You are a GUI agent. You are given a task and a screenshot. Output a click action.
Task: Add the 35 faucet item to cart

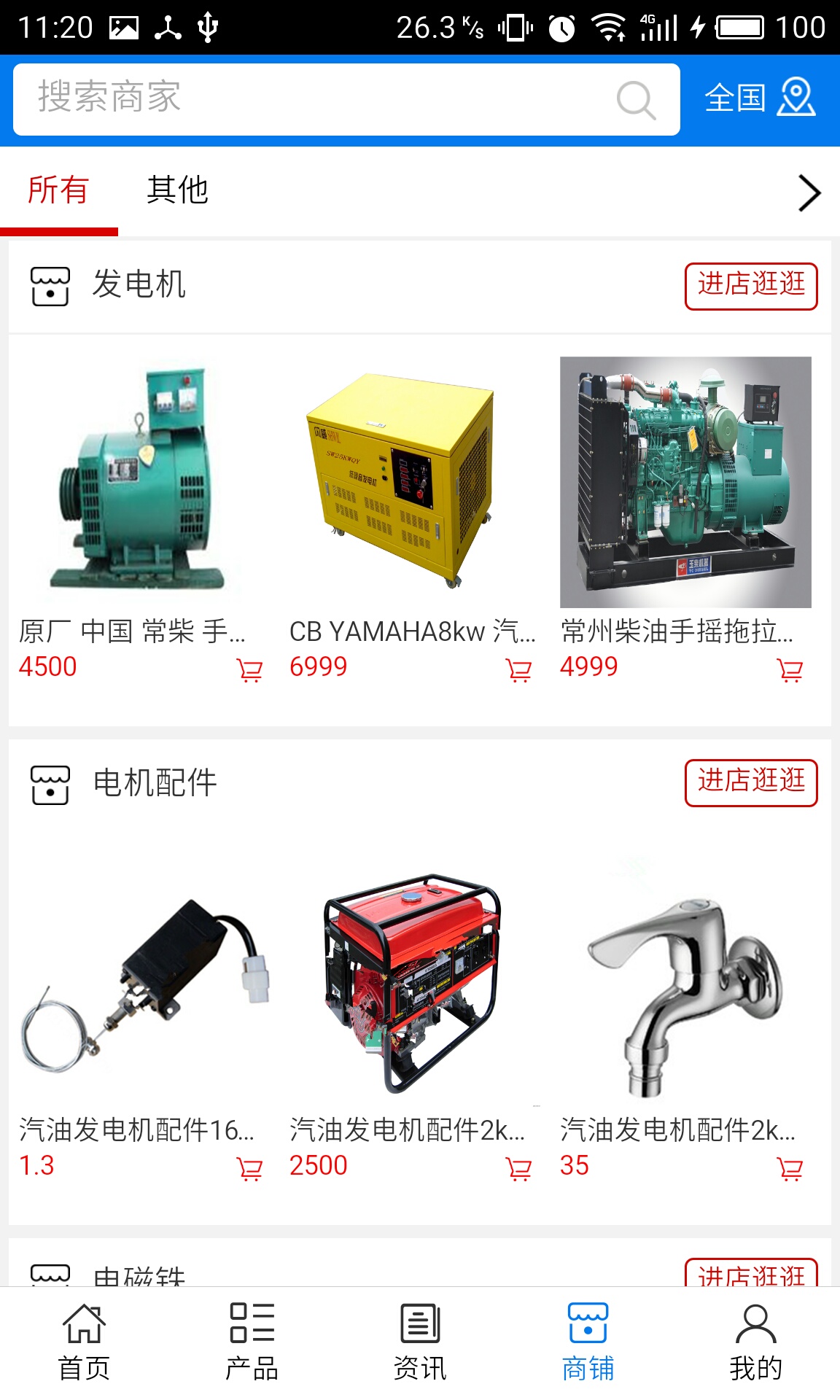coord(790,1168)
